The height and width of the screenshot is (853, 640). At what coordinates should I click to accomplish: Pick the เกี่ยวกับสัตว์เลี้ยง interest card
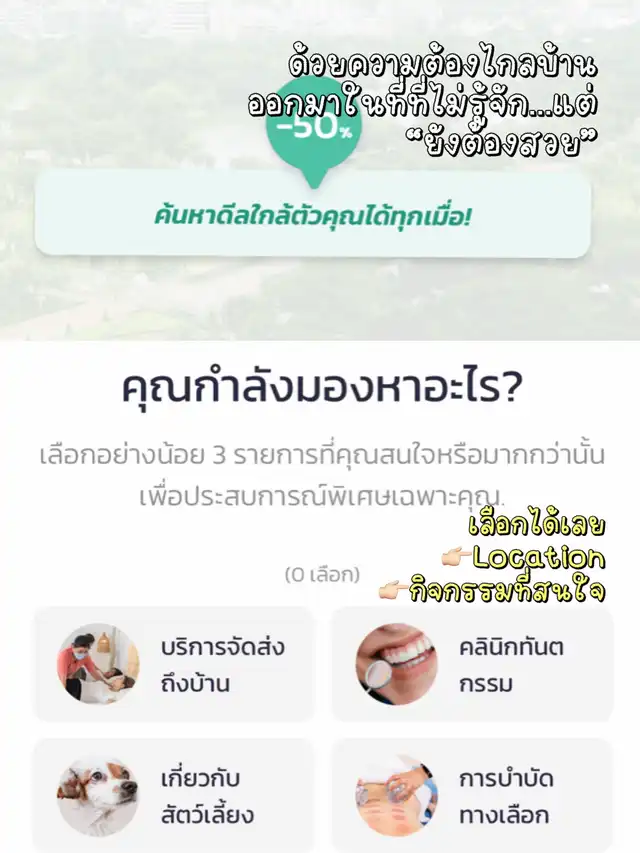coord(173,795)
